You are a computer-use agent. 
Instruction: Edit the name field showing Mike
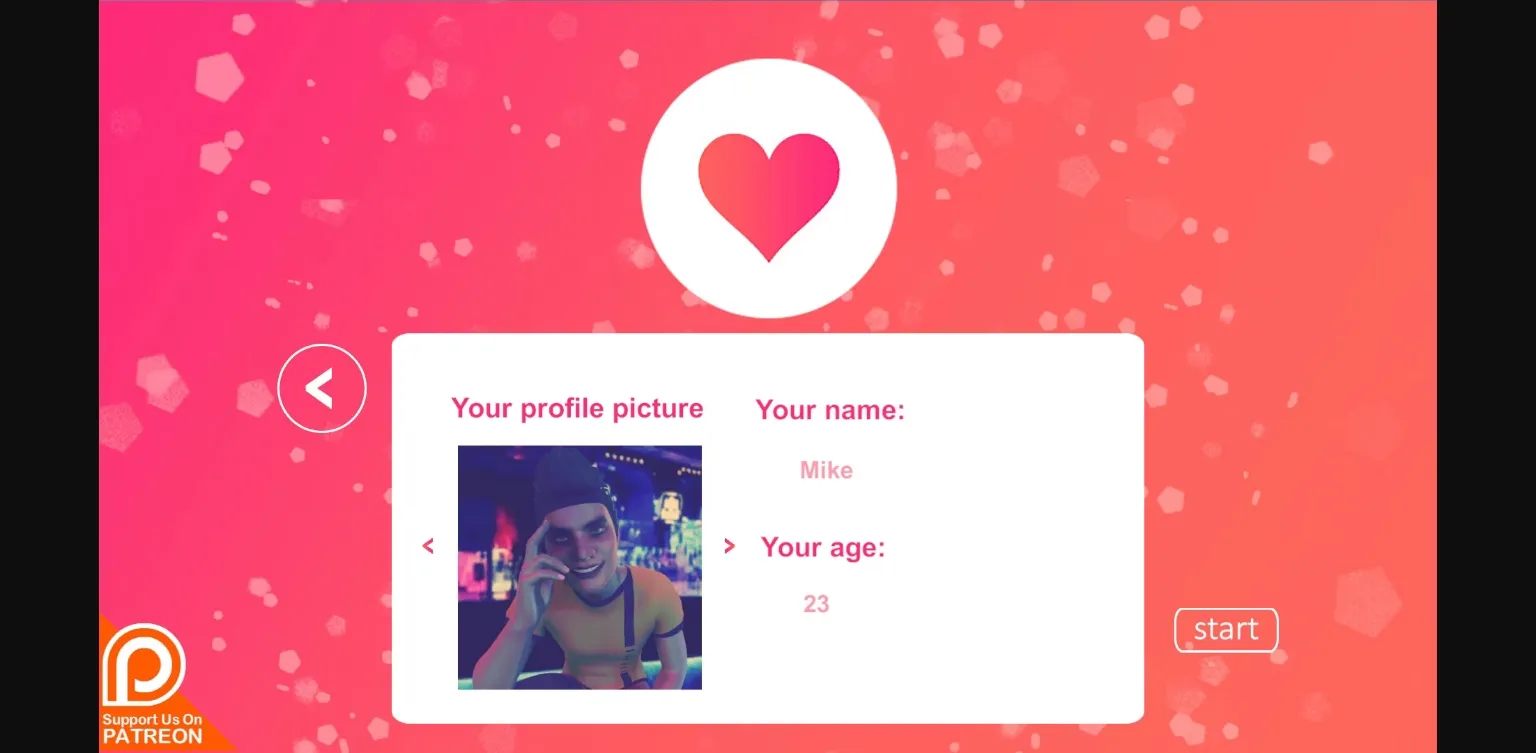826,470
